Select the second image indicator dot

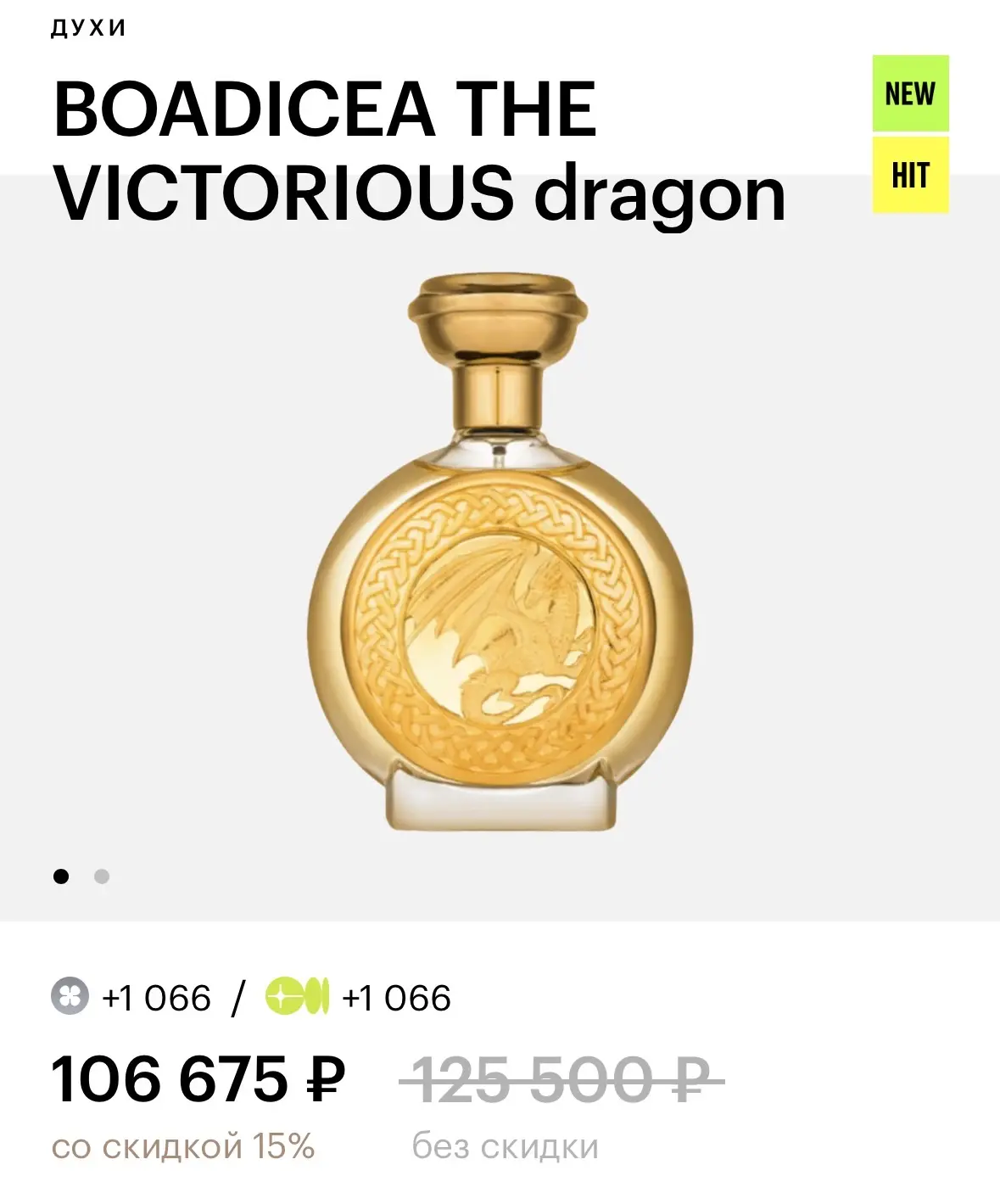pyautogui.click(x=102, y=876)
